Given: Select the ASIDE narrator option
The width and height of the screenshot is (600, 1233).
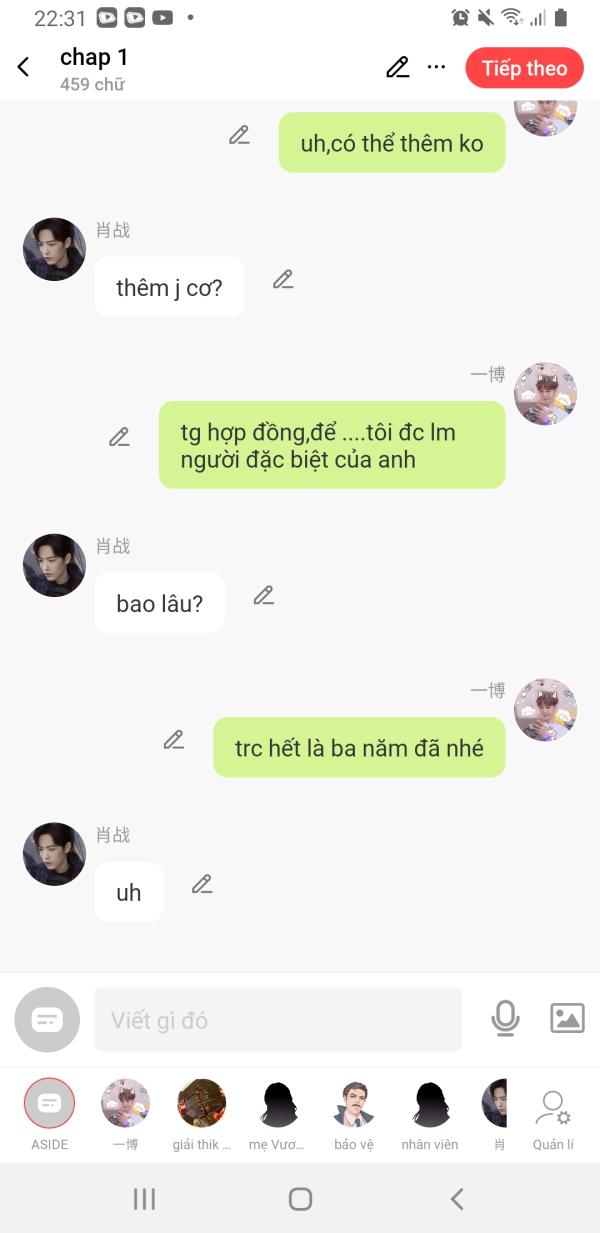Looking at the screenshot, I should click(49, 1114).
